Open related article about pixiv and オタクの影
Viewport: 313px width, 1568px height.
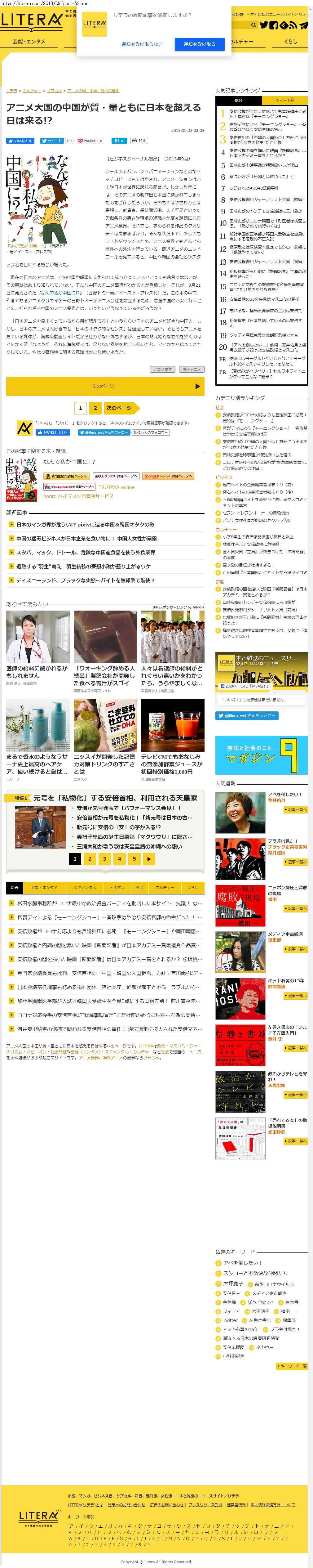point(85,524)
